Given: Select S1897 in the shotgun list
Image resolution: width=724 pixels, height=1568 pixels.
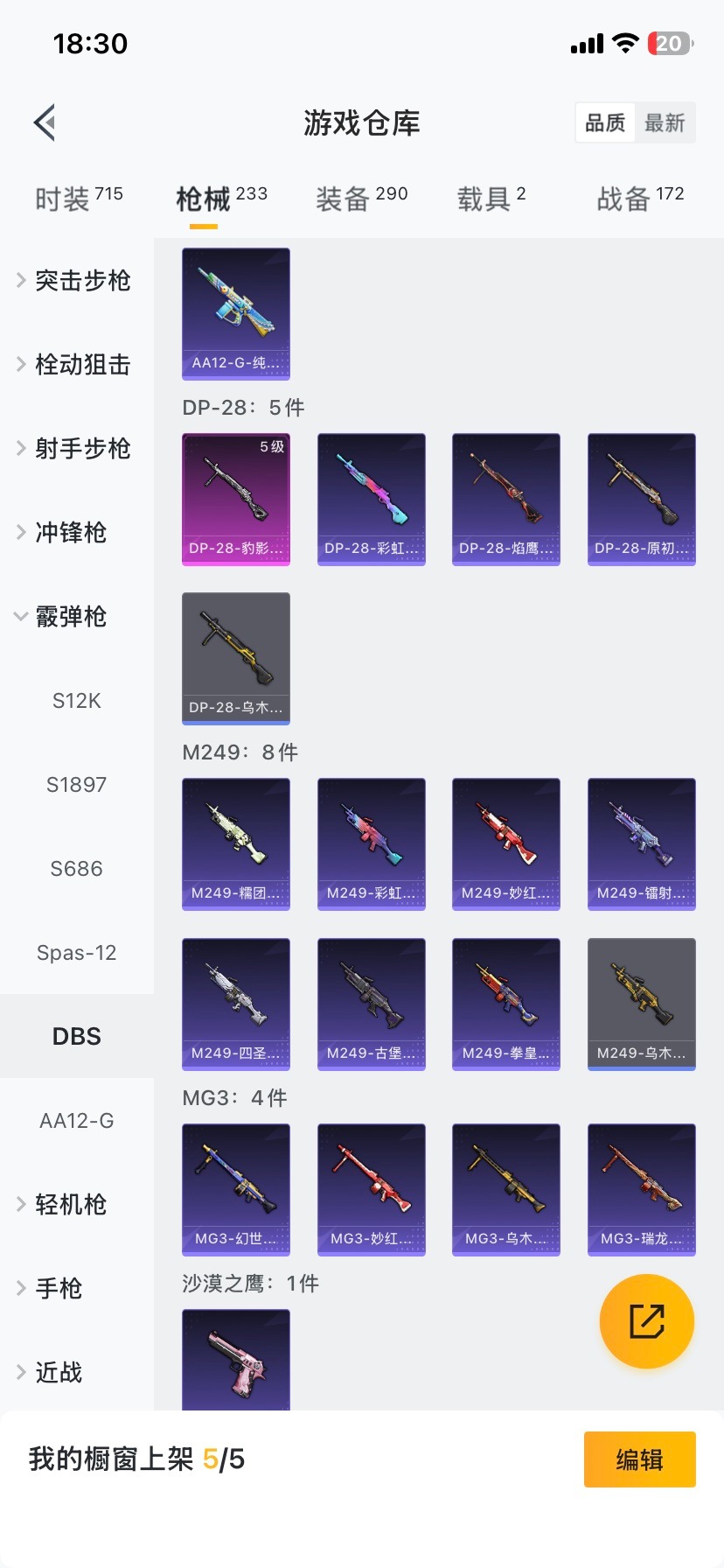Looking at the screenshot, I should coord(76,784).
